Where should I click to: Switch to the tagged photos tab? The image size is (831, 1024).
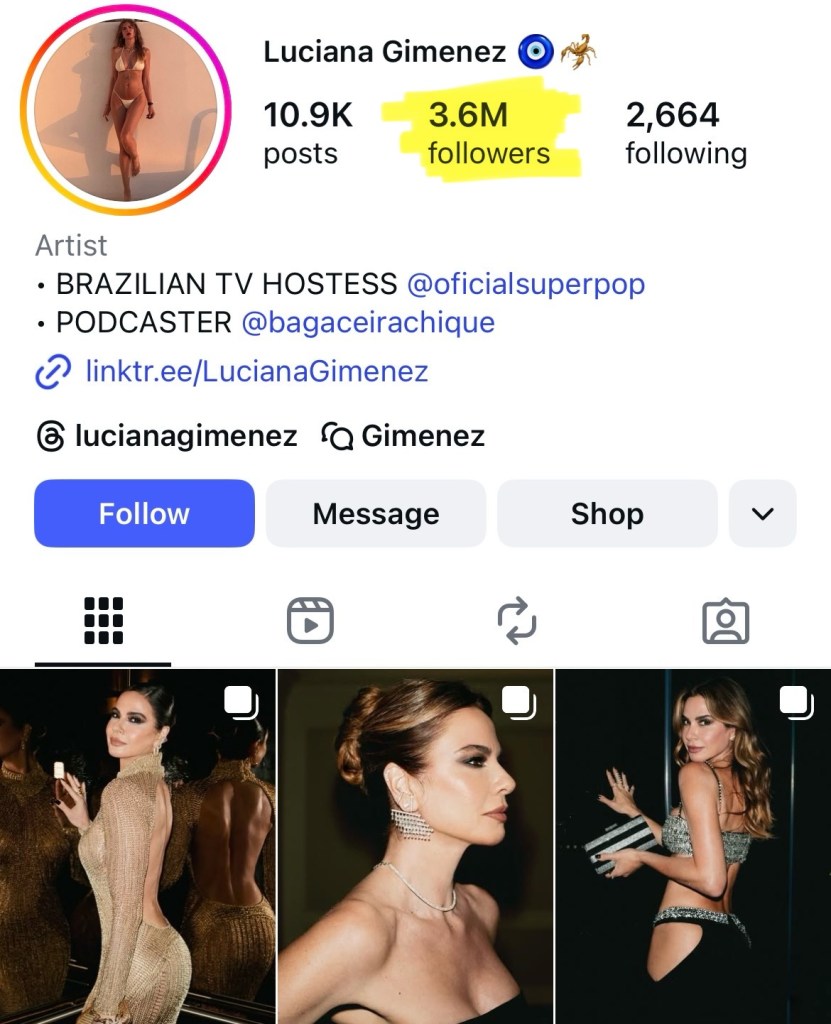tap(726, 621)
